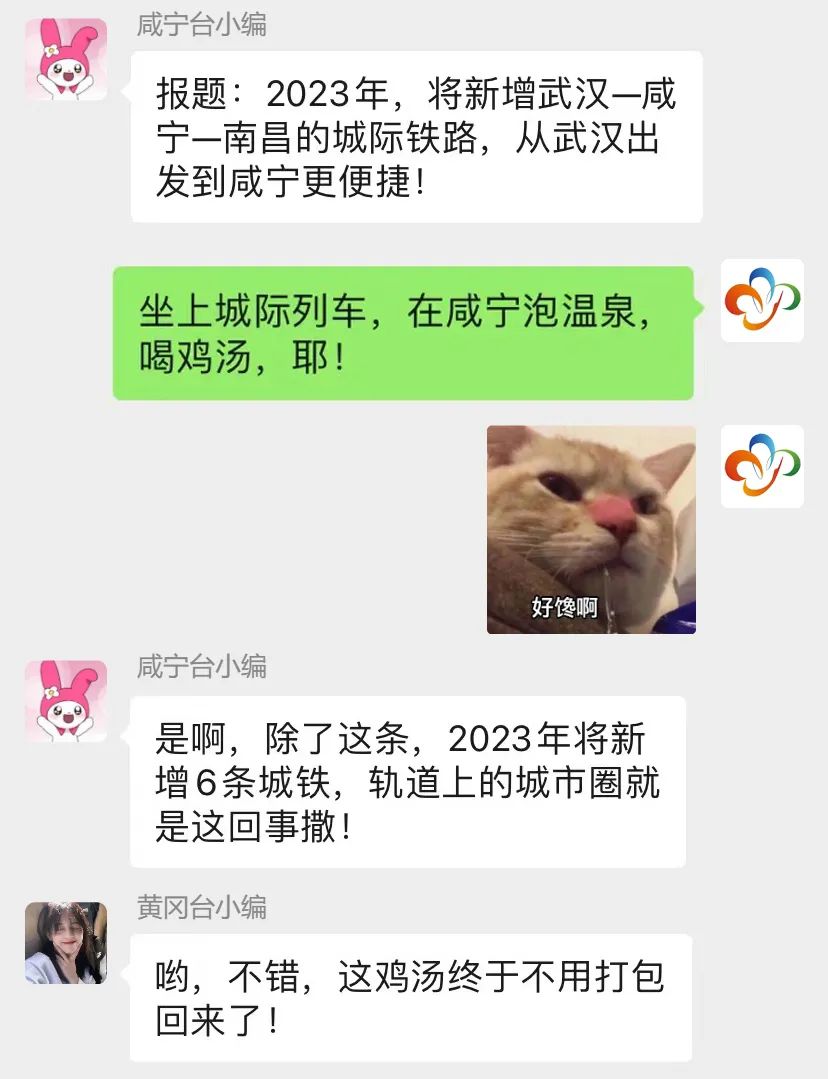Tap 咸宁台小编 avatar beside the 报题 message

(x=66, y=59)
